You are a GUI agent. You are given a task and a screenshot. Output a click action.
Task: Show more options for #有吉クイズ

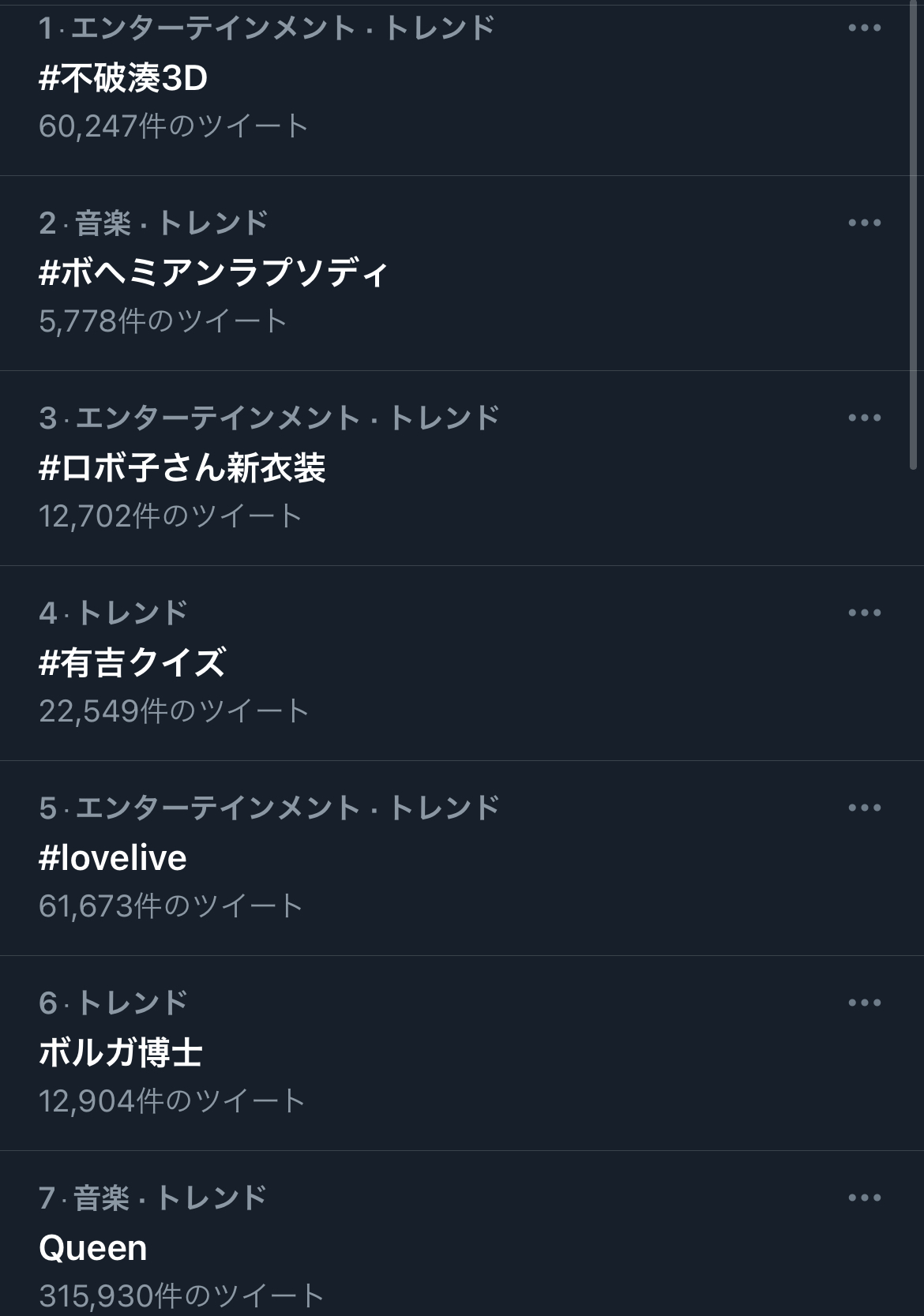click(864, 613)
